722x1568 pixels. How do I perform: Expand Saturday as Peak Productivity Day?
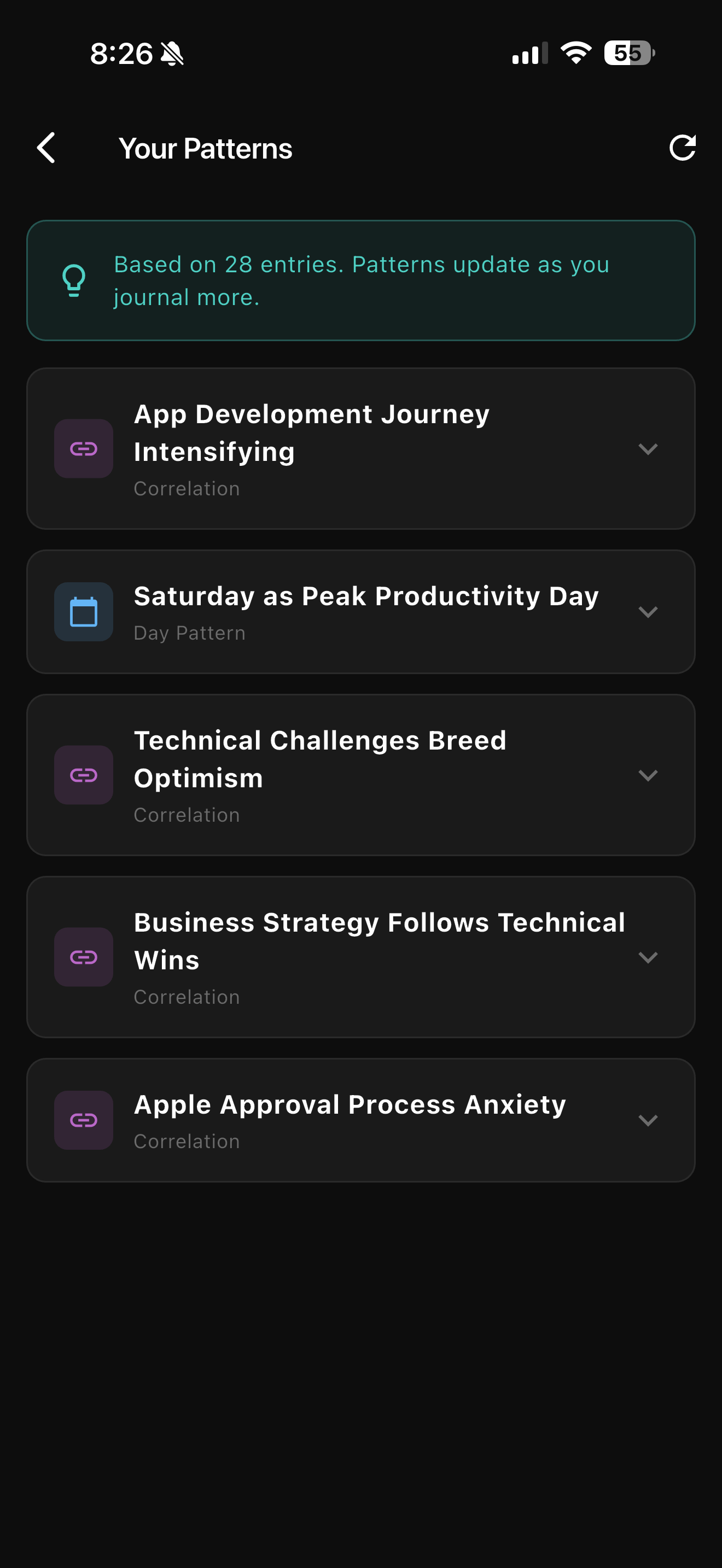coord(648,612)
